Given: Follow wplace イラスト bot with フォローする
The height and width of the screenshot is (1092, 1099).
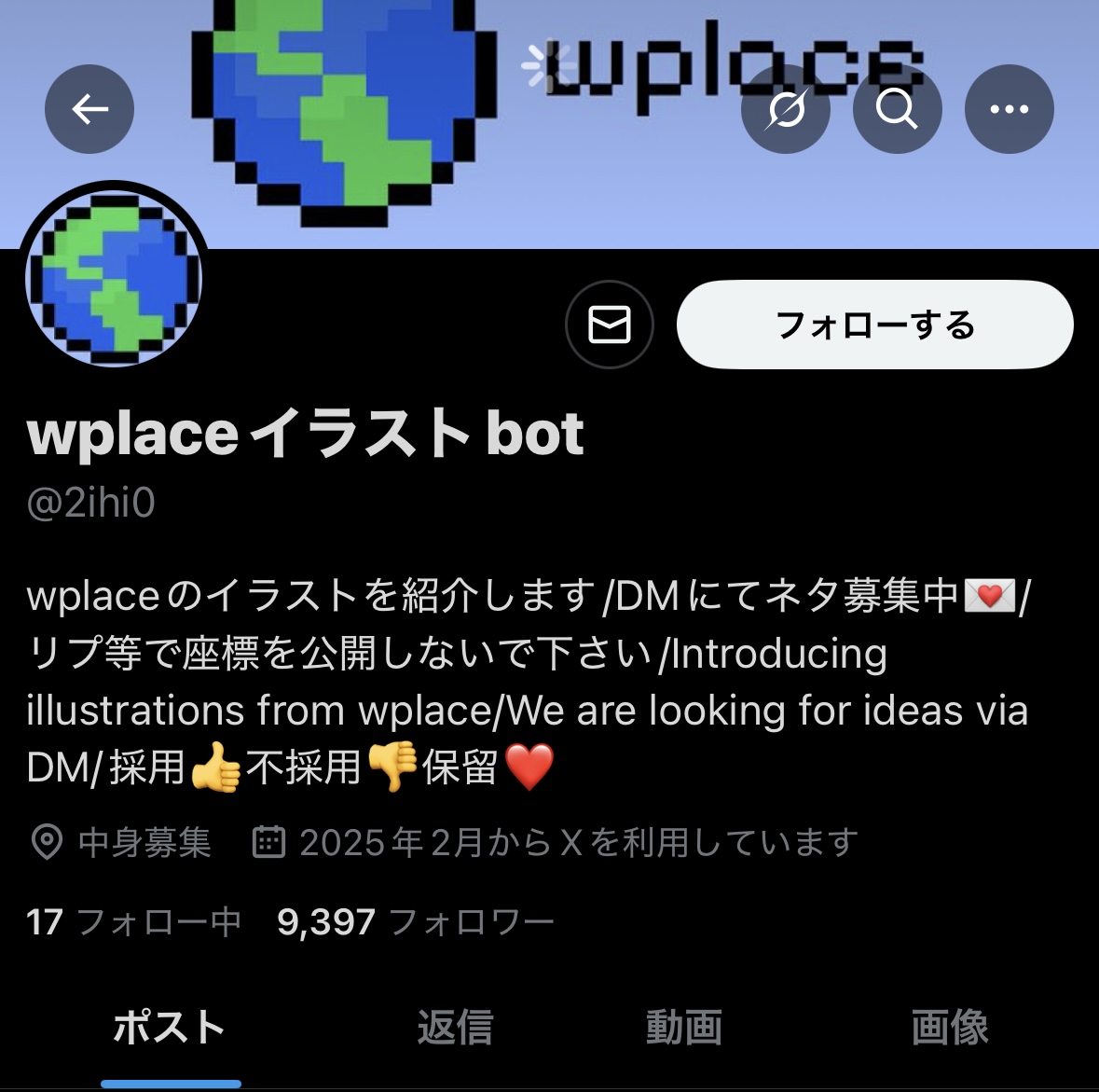Looking at the screenshot, I should pos(874,325).
